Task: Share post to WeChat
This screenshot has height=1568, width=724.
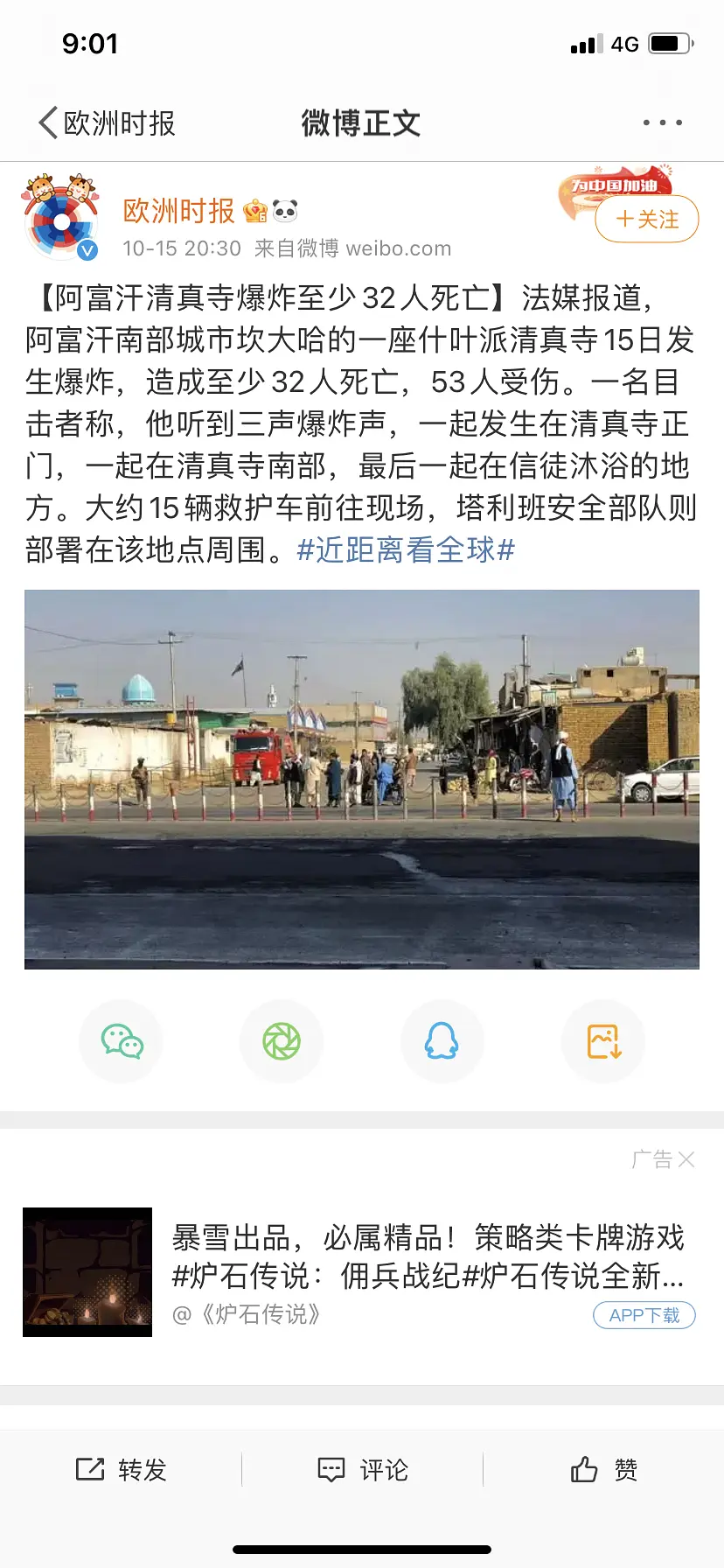Action: (122, 1041)
